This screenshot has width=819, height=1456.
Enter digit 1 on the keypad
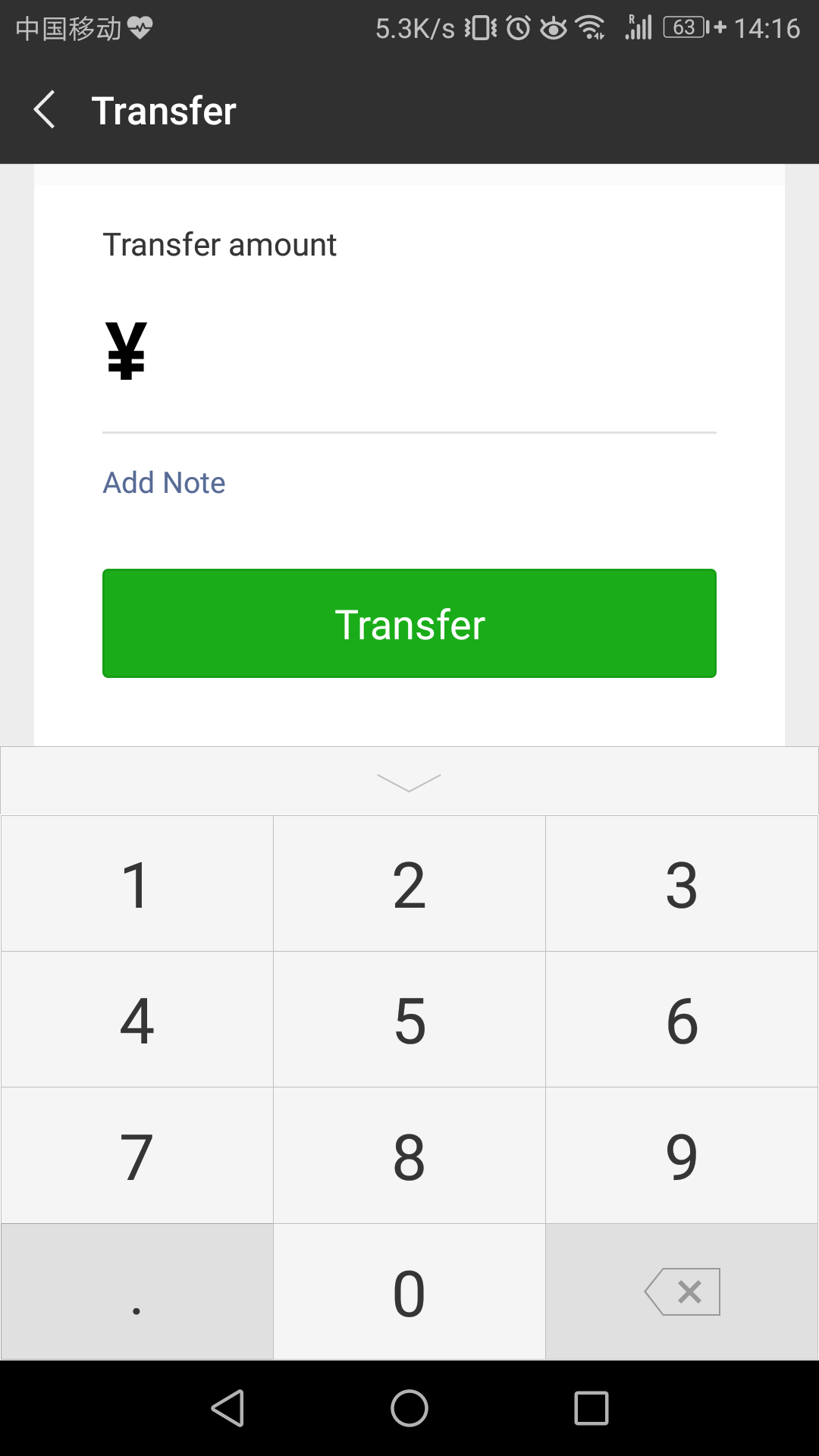136,884
